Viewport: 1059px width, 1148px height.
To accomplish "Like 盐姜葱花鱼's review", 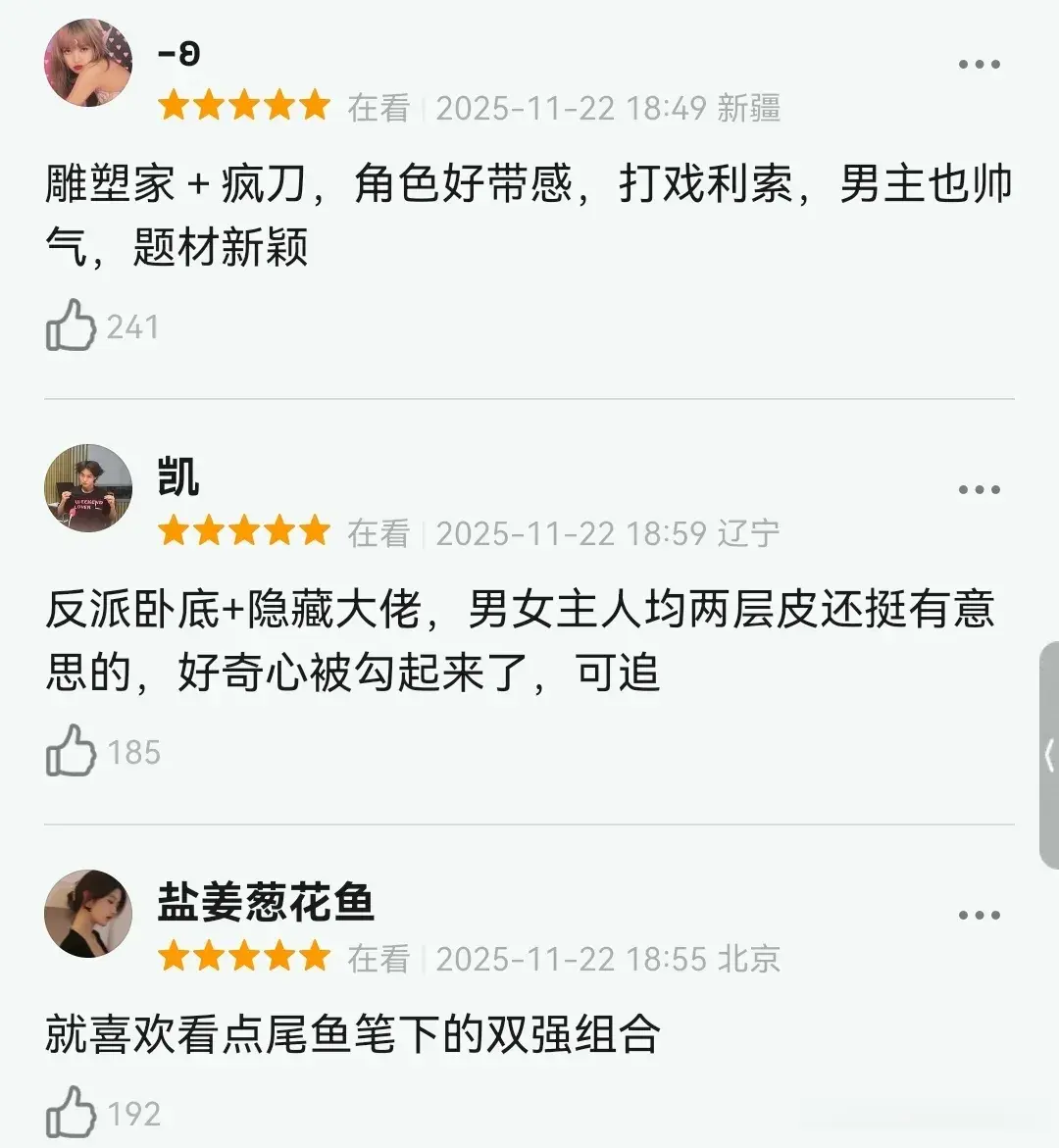I will [x=72, y=1113].
